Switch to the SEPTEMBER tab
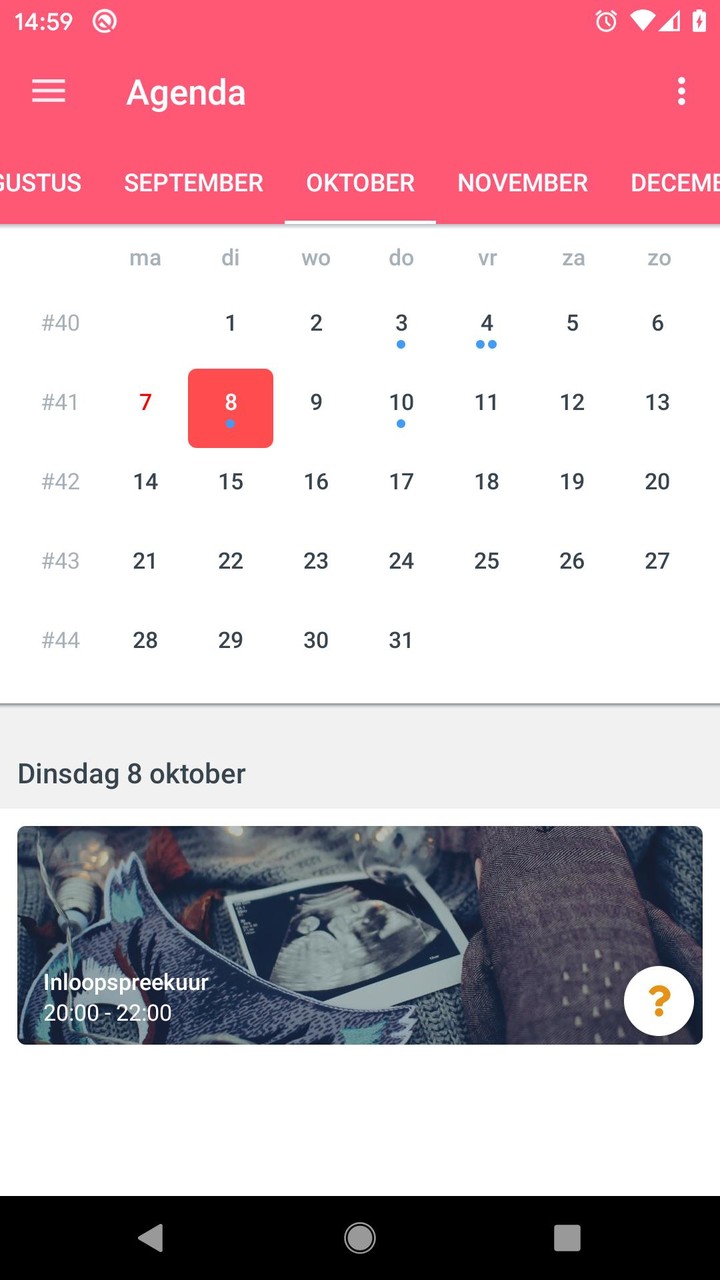720x1280 pixels. [193, 183]
